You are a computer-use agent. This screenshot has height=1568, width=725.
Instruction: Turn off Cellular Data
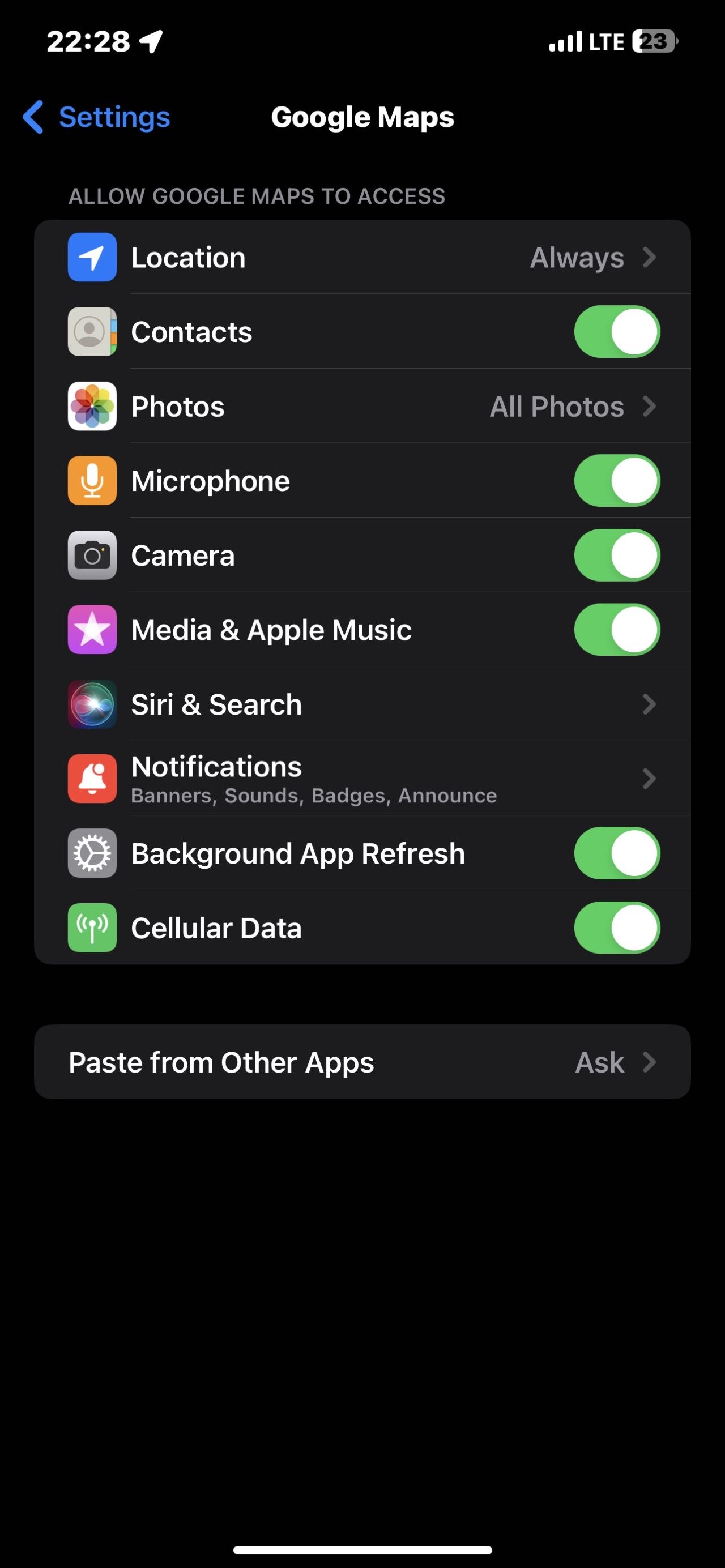616,928
